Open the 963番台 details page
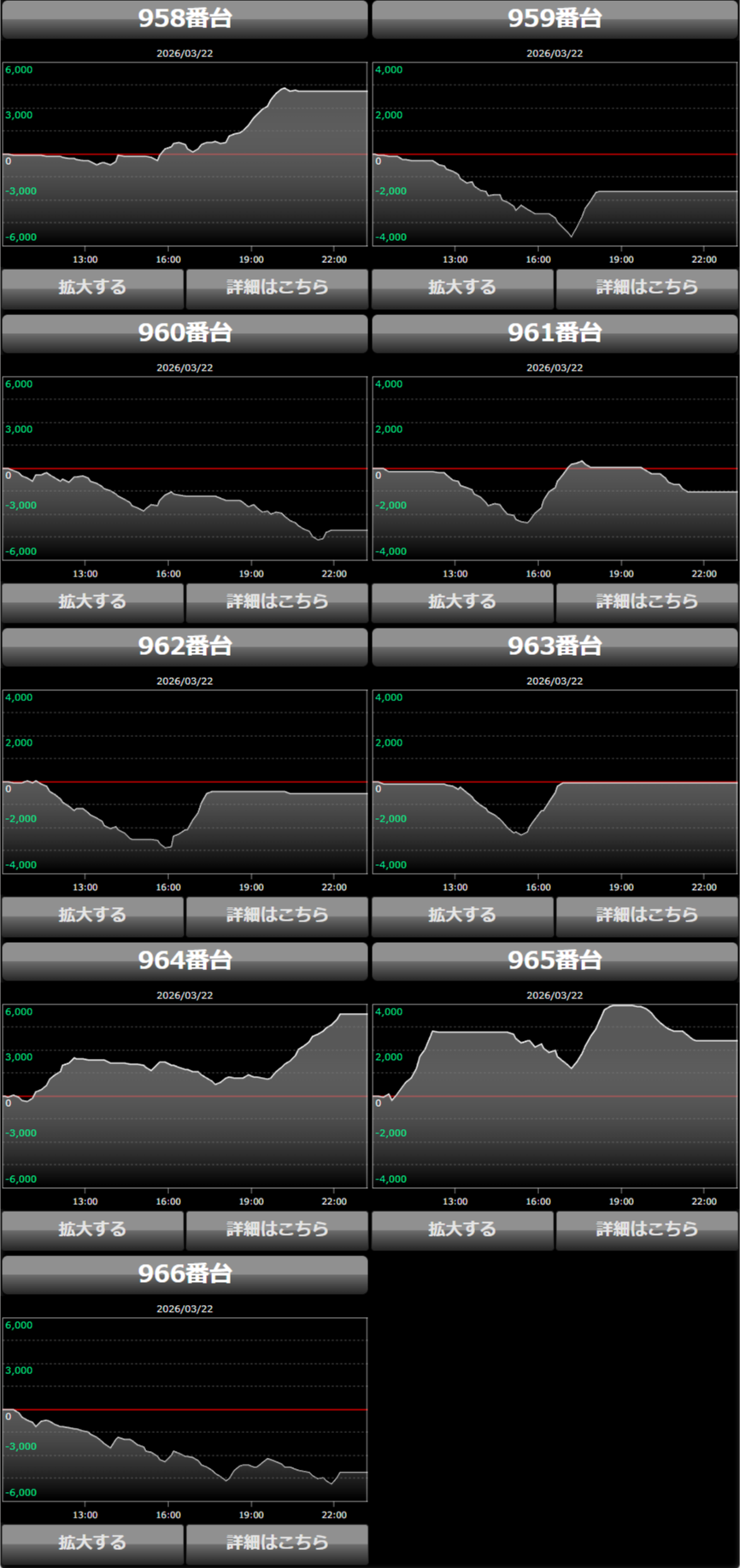740x1568 pixels. point(647,916)
